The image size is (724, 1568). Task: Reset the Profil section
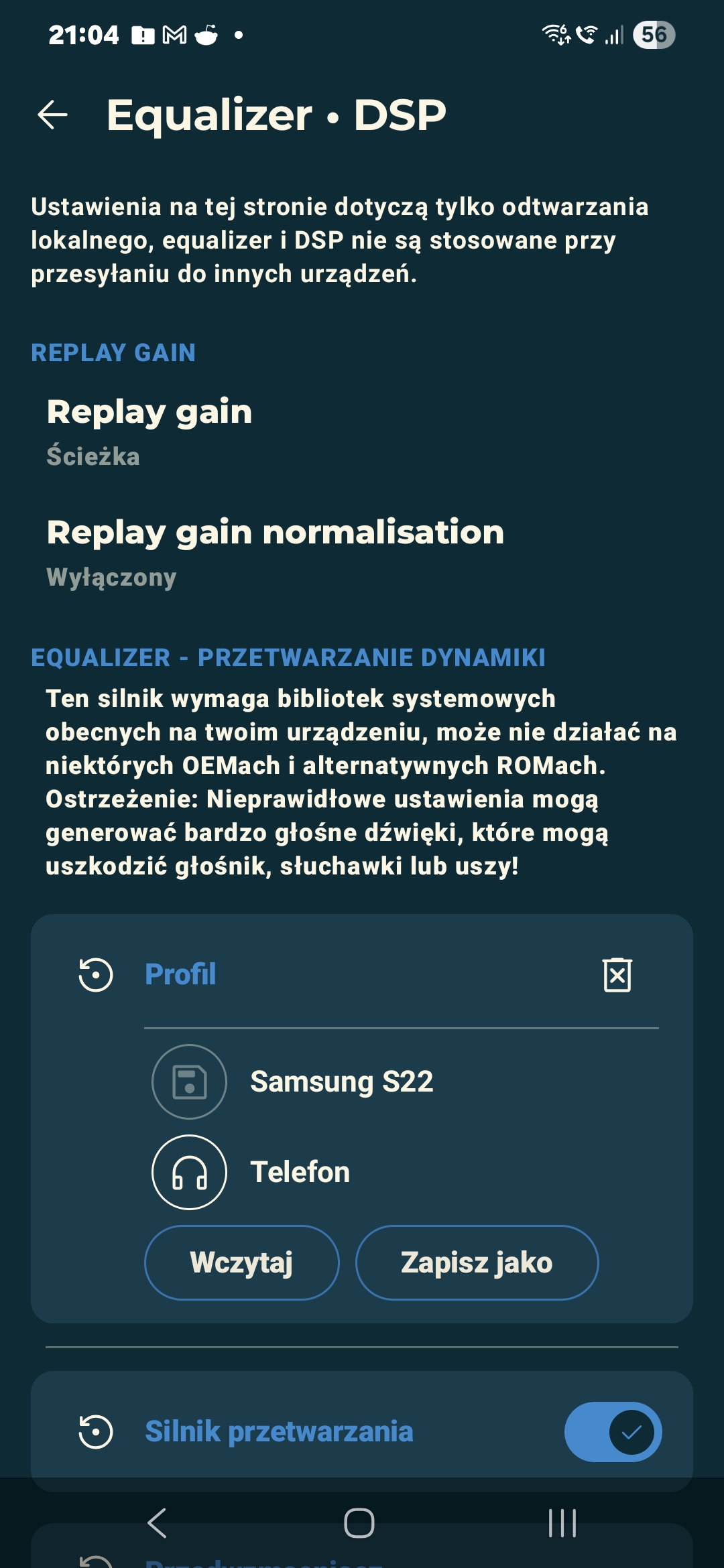coord(96,974)
